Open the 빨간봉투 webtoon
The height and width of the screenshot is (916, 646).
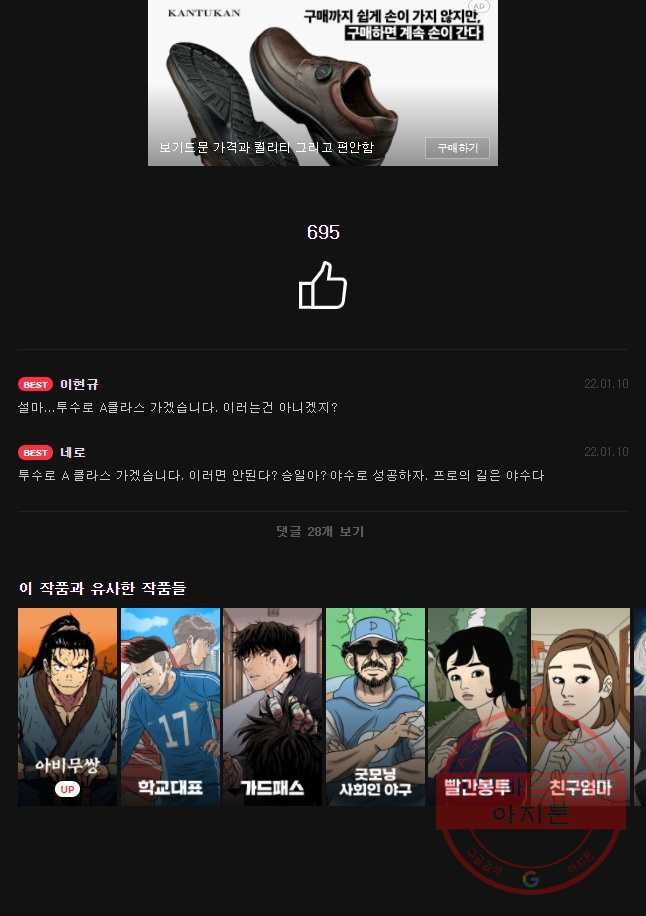(x=477, y=706)
